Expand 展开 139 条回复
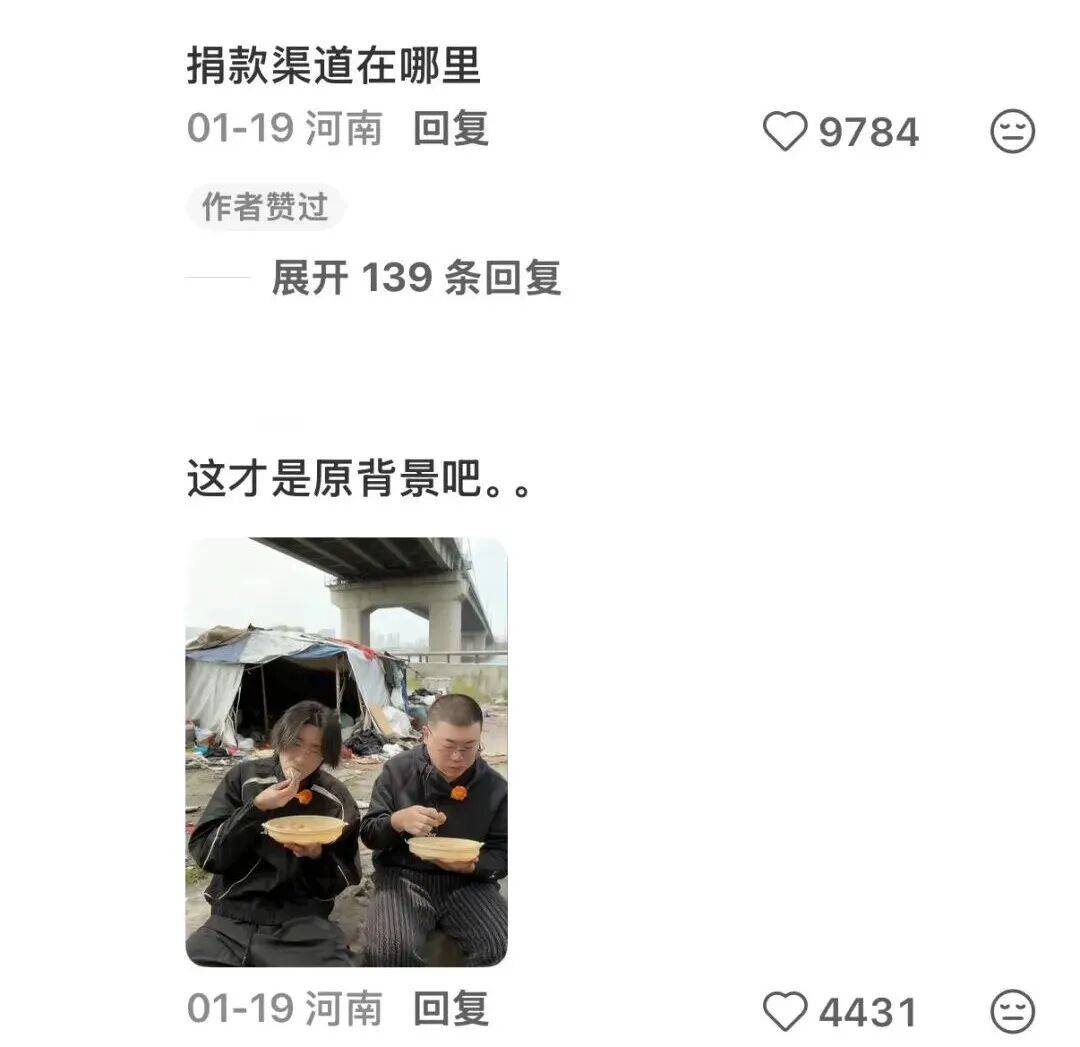The width and height of the screenshot is (1080, 1047). 416,278
